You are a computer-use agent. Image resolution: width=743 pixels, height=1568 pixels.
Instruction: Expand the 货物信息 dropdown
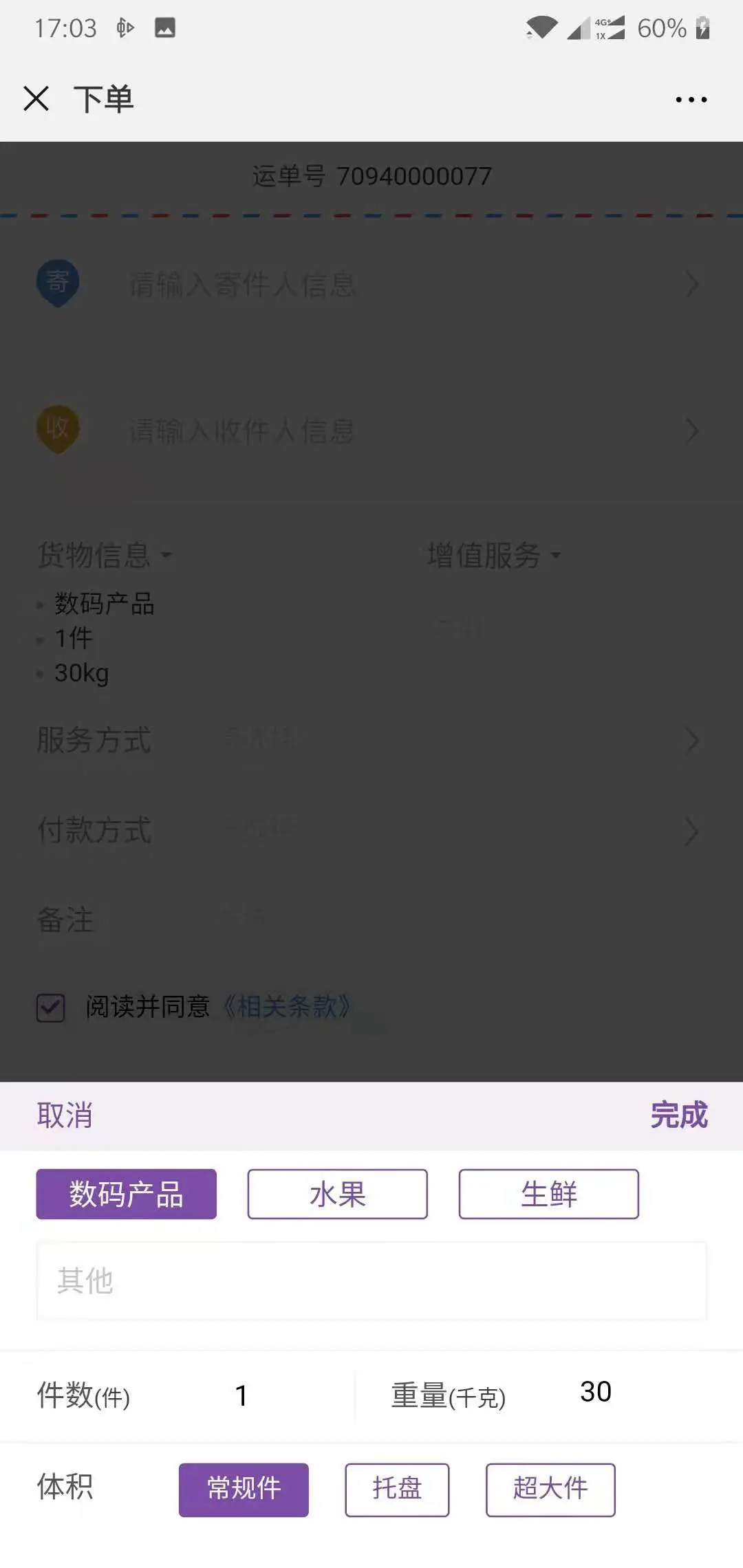(105, 555)
